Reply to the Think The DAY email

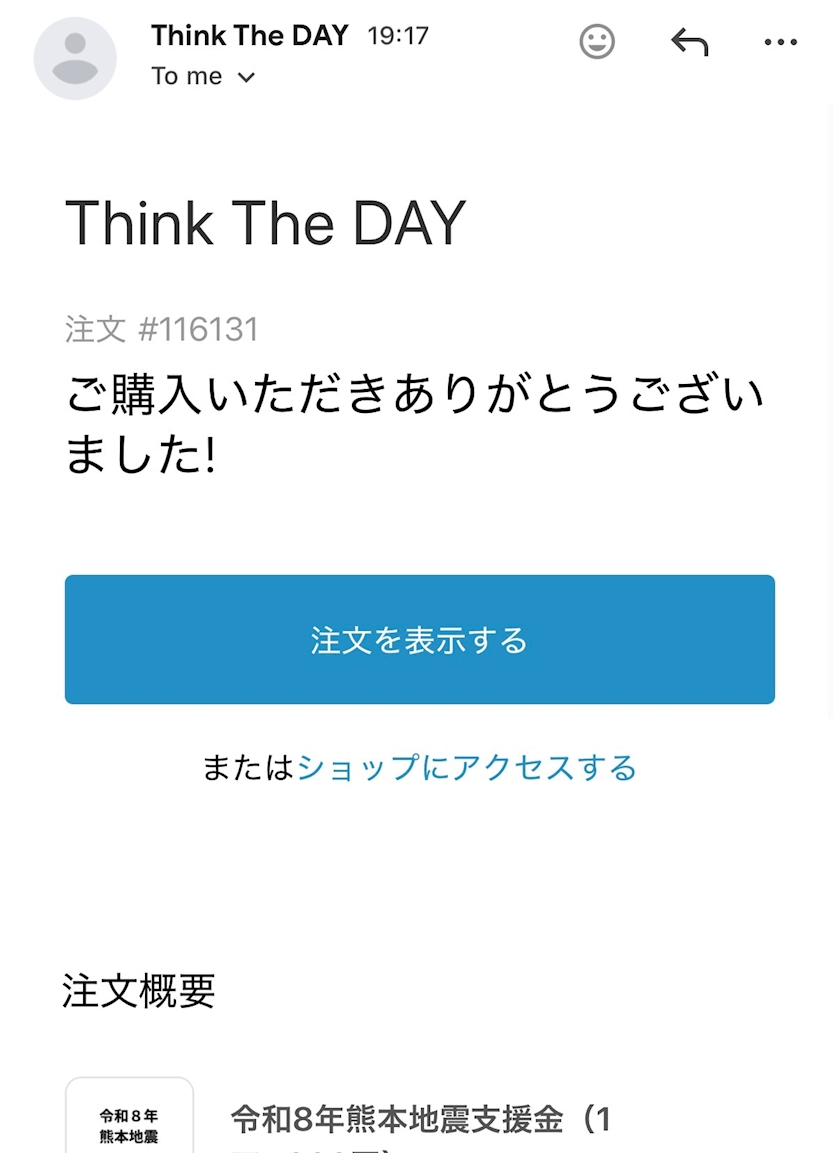689,42
